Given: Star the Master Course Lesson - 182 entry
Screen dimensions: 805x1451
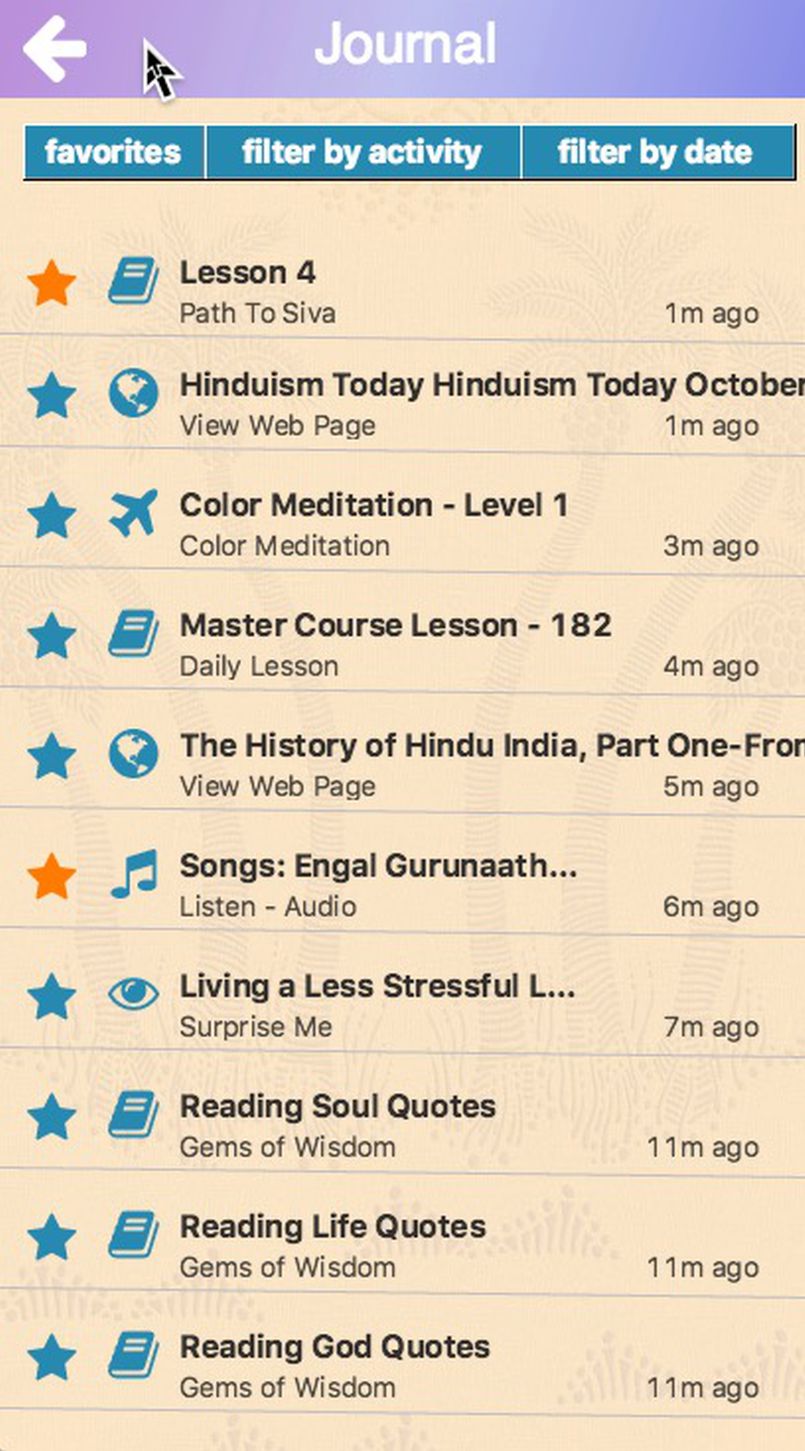Looking at the screenshot, I should (51, 637).
